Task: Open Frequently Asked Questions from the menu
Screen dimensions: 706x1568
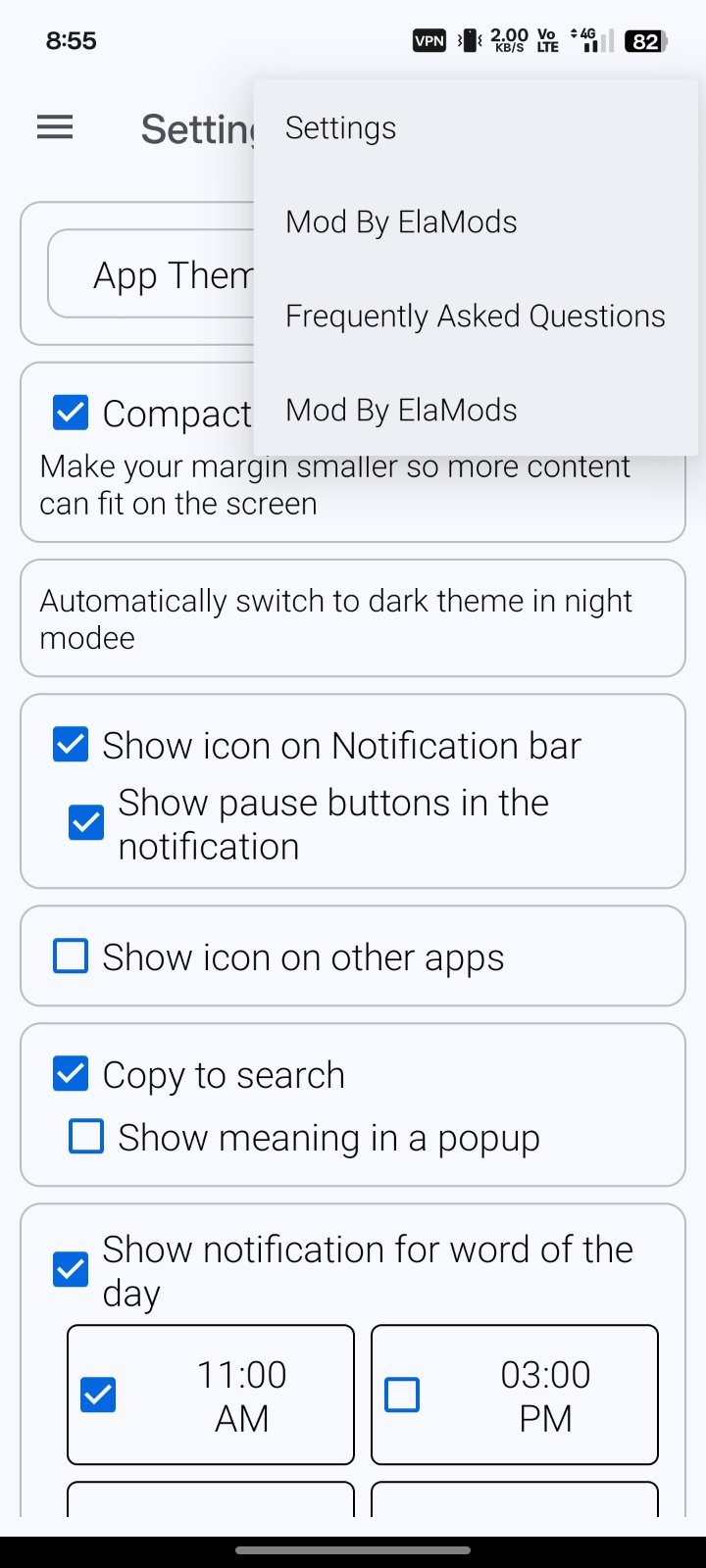Action: [x=475, y=317]
